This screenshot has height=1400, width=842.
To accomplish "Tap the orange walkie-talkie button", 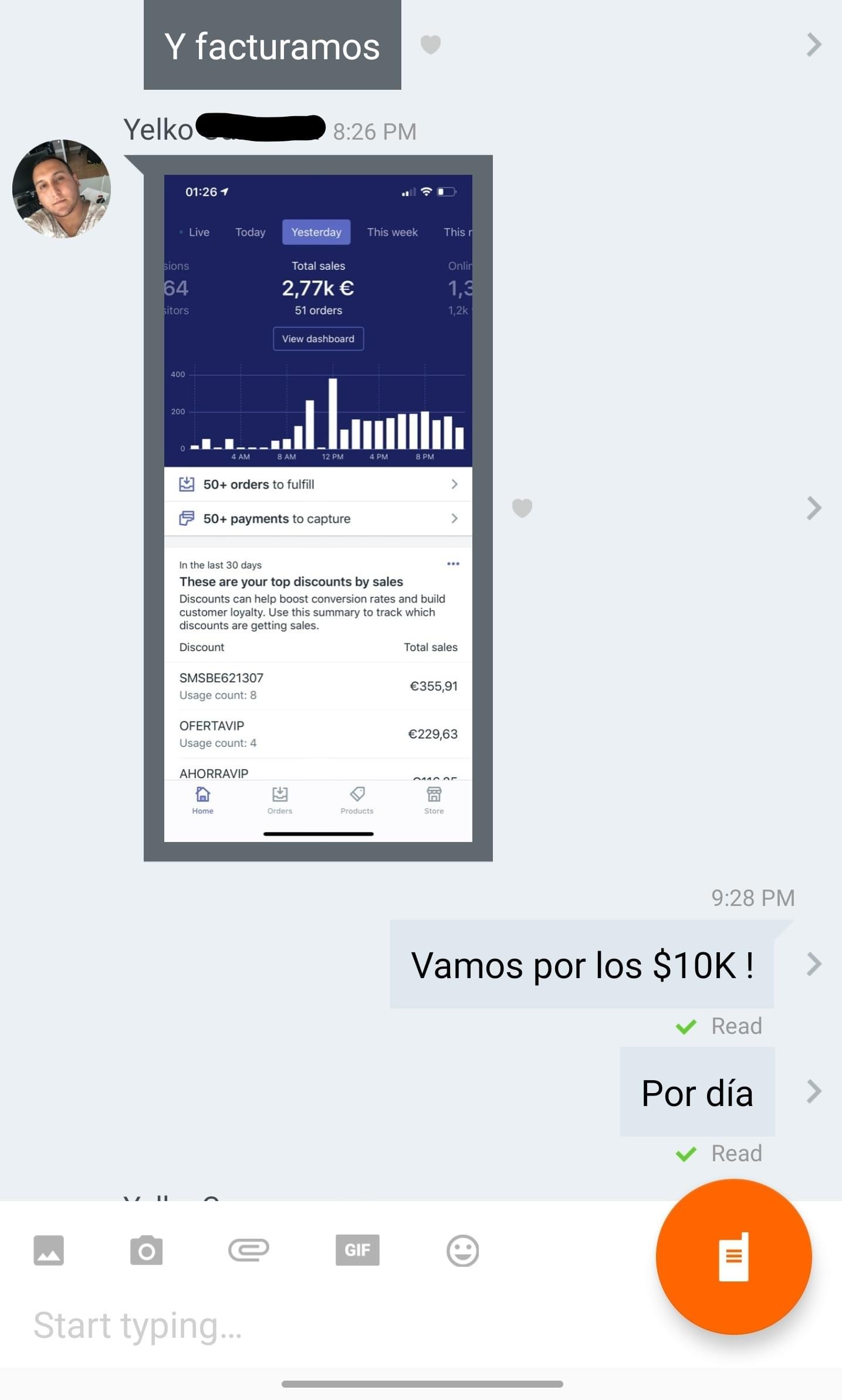I will pyautogui.click(x=733, y=1256).
